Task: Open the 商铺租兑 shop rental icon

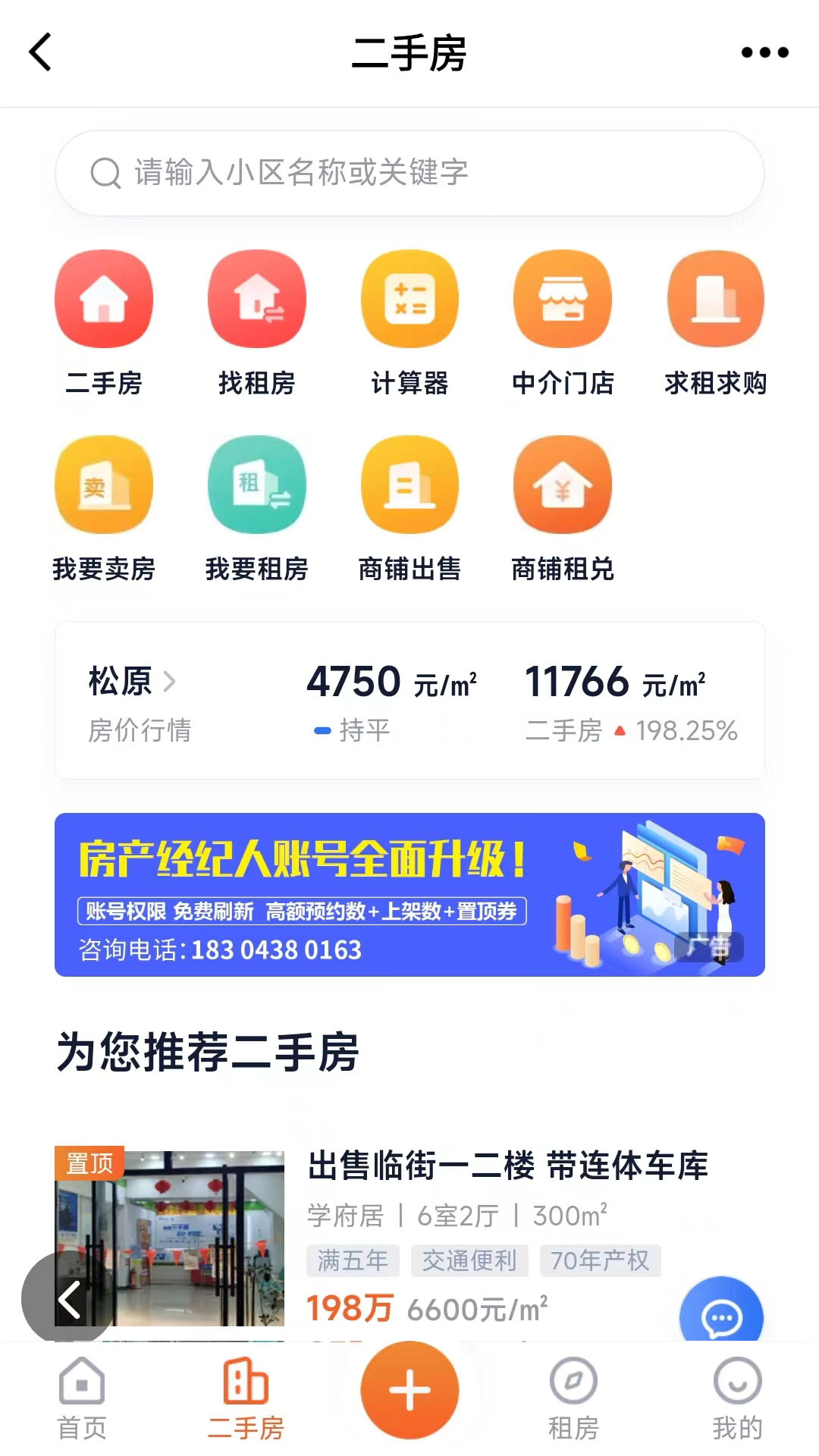Action: coord(562,485)
